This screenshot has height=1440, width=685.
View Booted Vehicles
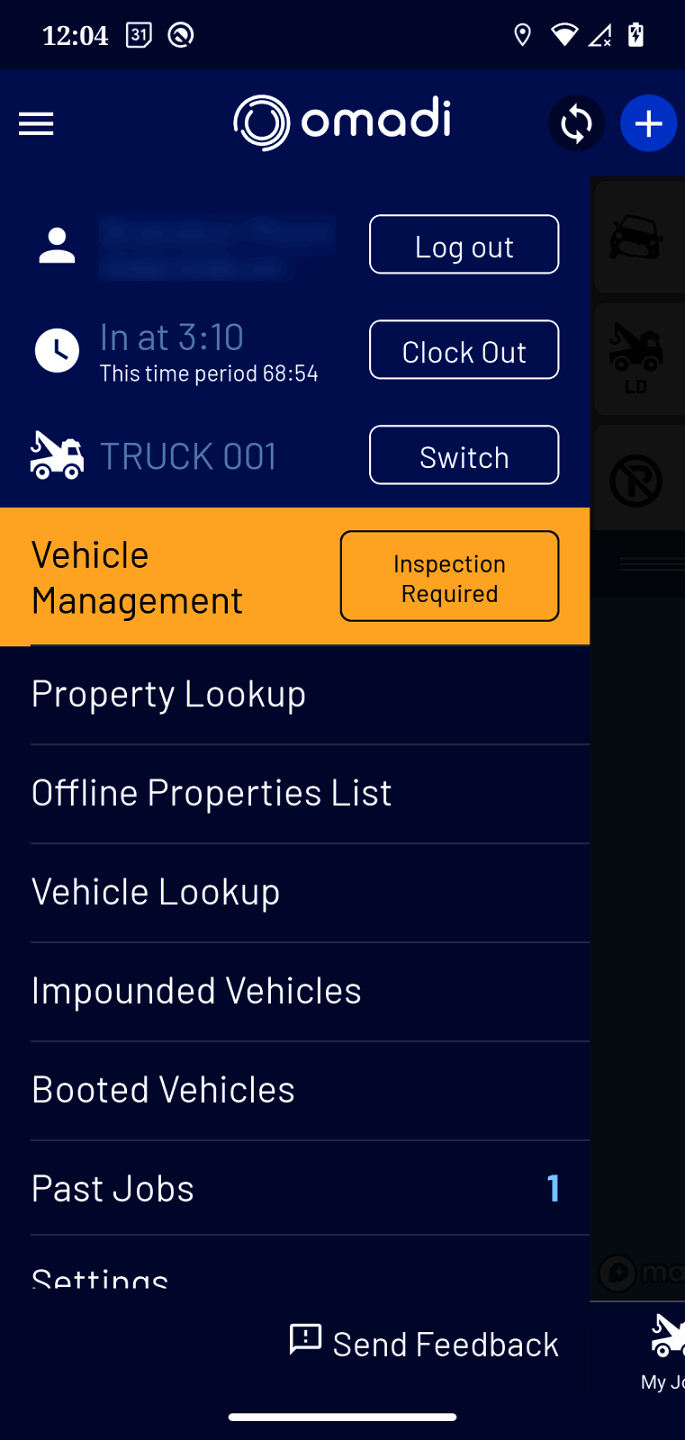click(x=163, y=1090)
